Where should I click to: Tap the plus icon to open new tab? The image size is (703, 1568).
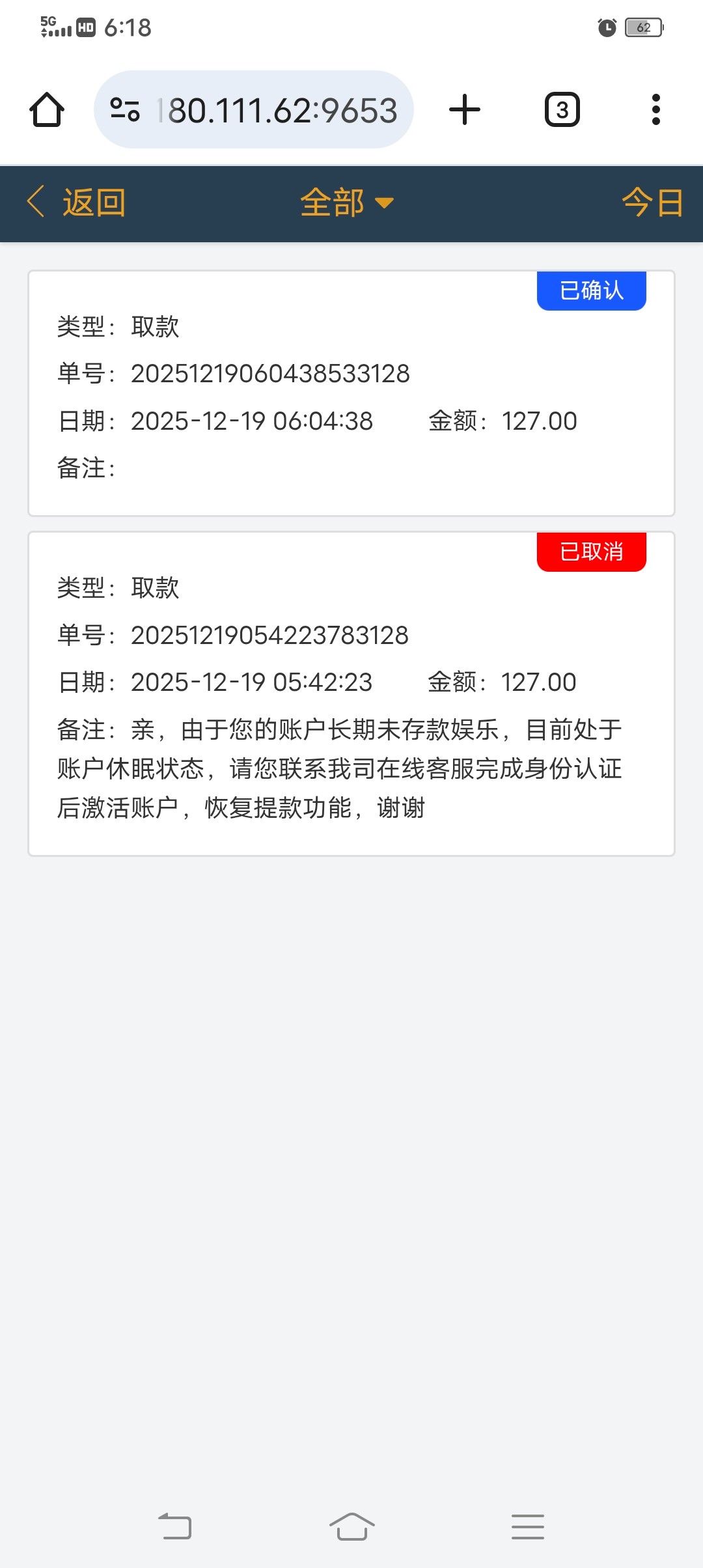pos(464,109)
